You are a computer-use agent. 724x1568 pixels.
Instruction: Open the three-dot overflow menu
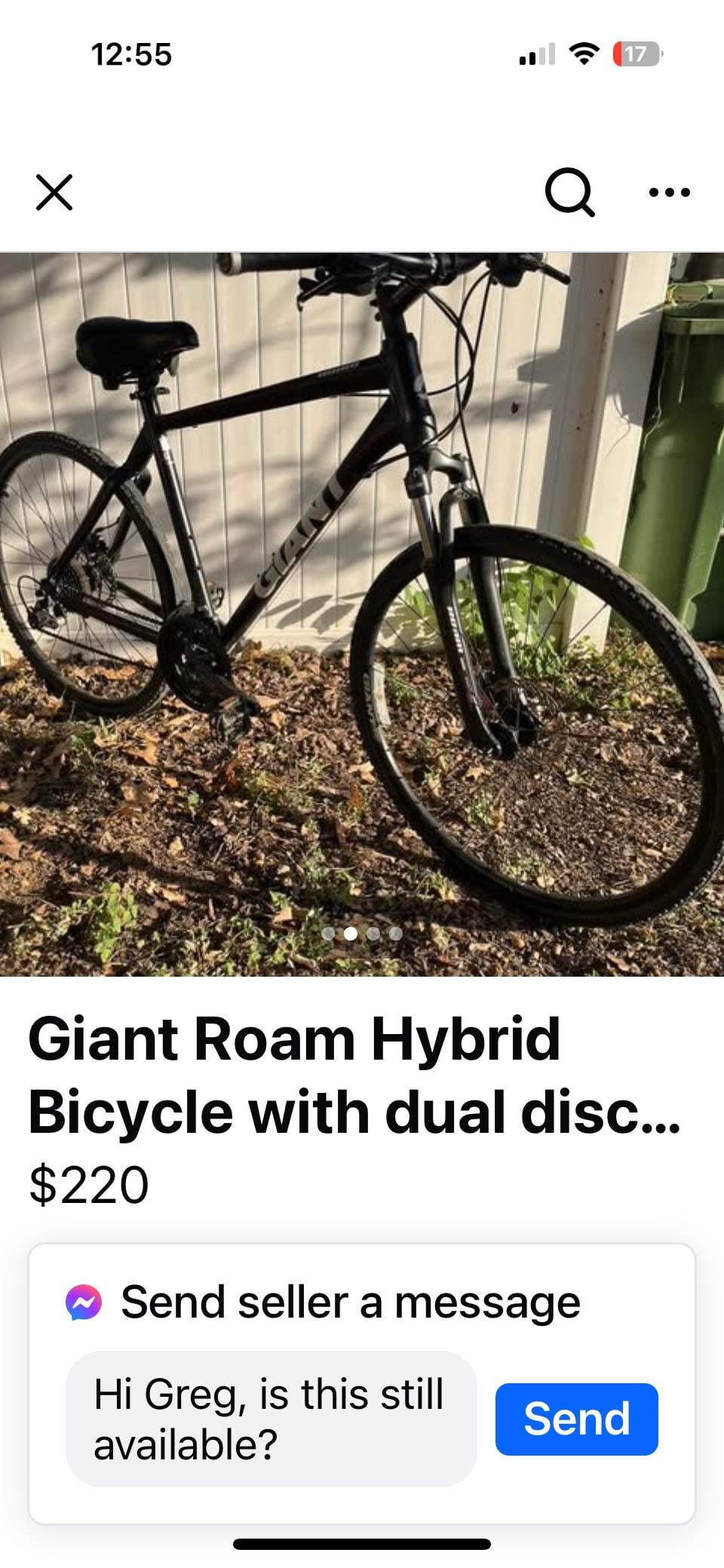click(x=669, y=193)
